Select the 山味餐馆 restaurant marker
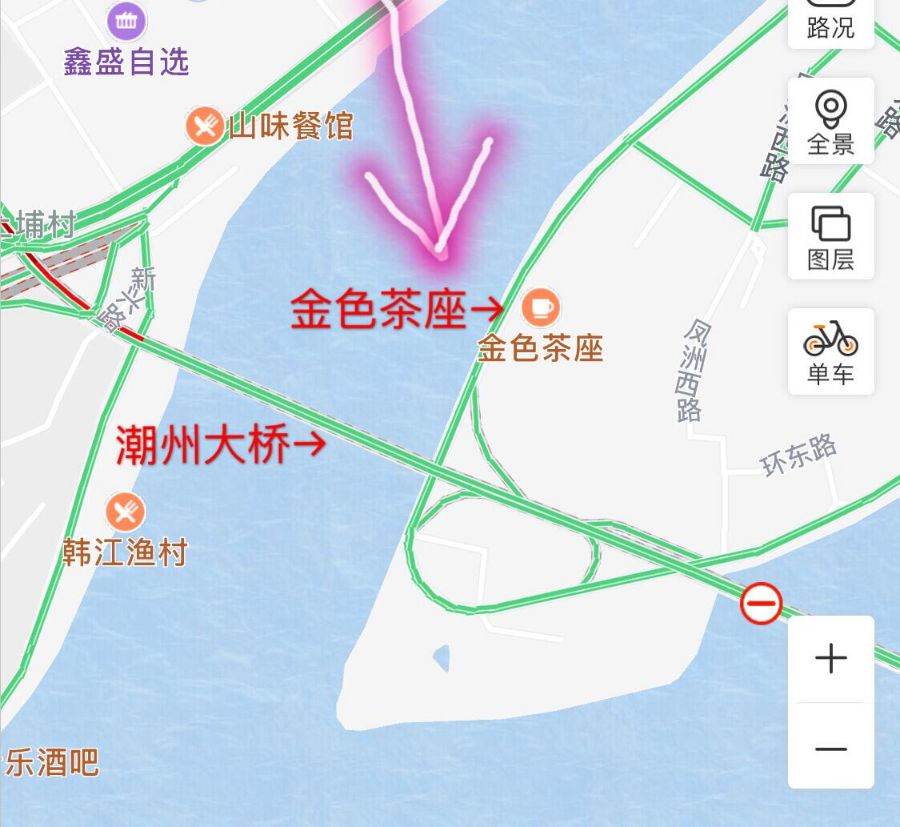This screenshot has height=827, width=900. coord(205,126)
